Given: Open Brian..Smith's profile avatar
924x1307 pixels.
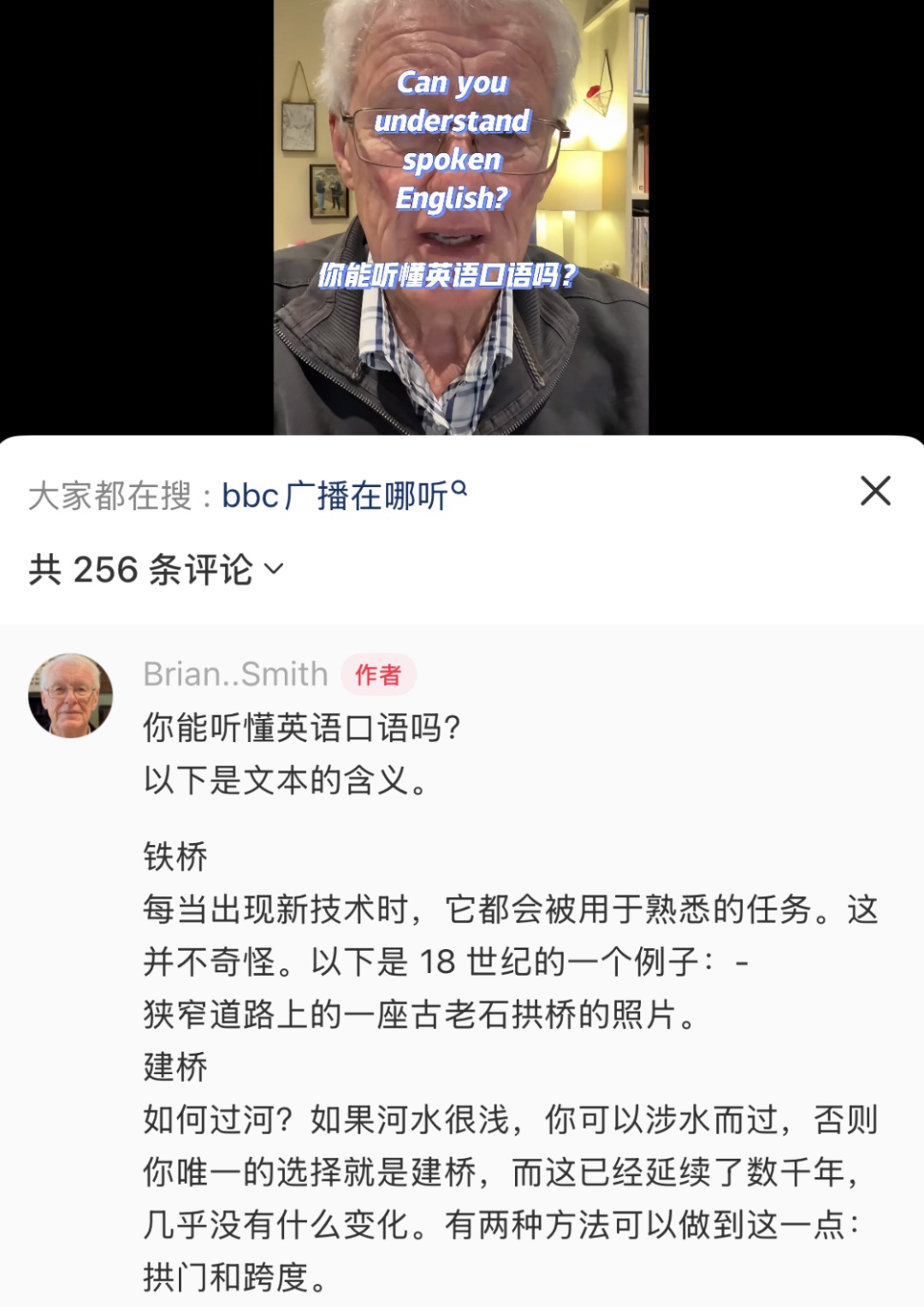Looking at the screenshot, I should click(71, 696).
